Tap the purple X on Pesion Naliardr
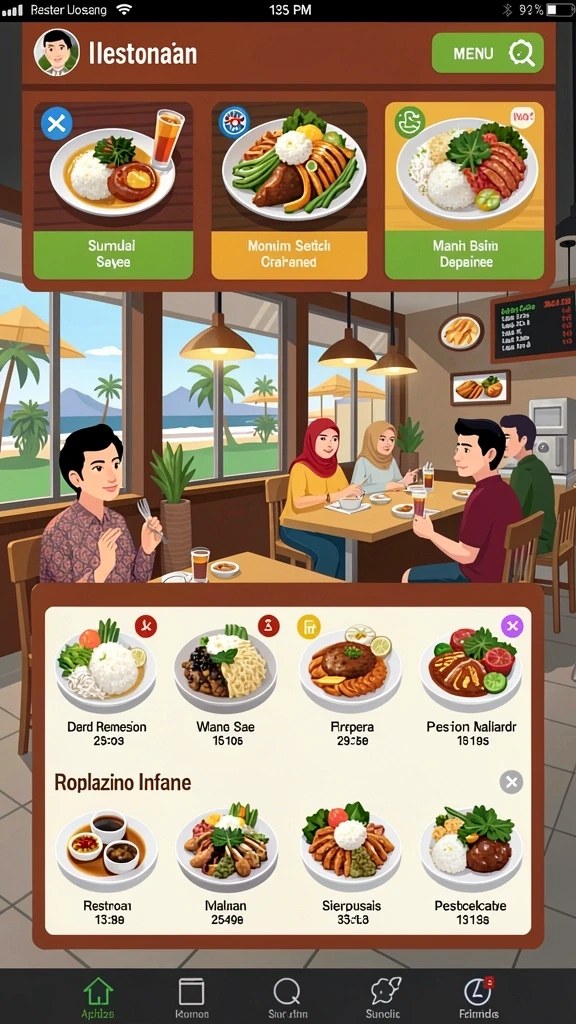The image size is (576, 1024). [x=512, y=627]
